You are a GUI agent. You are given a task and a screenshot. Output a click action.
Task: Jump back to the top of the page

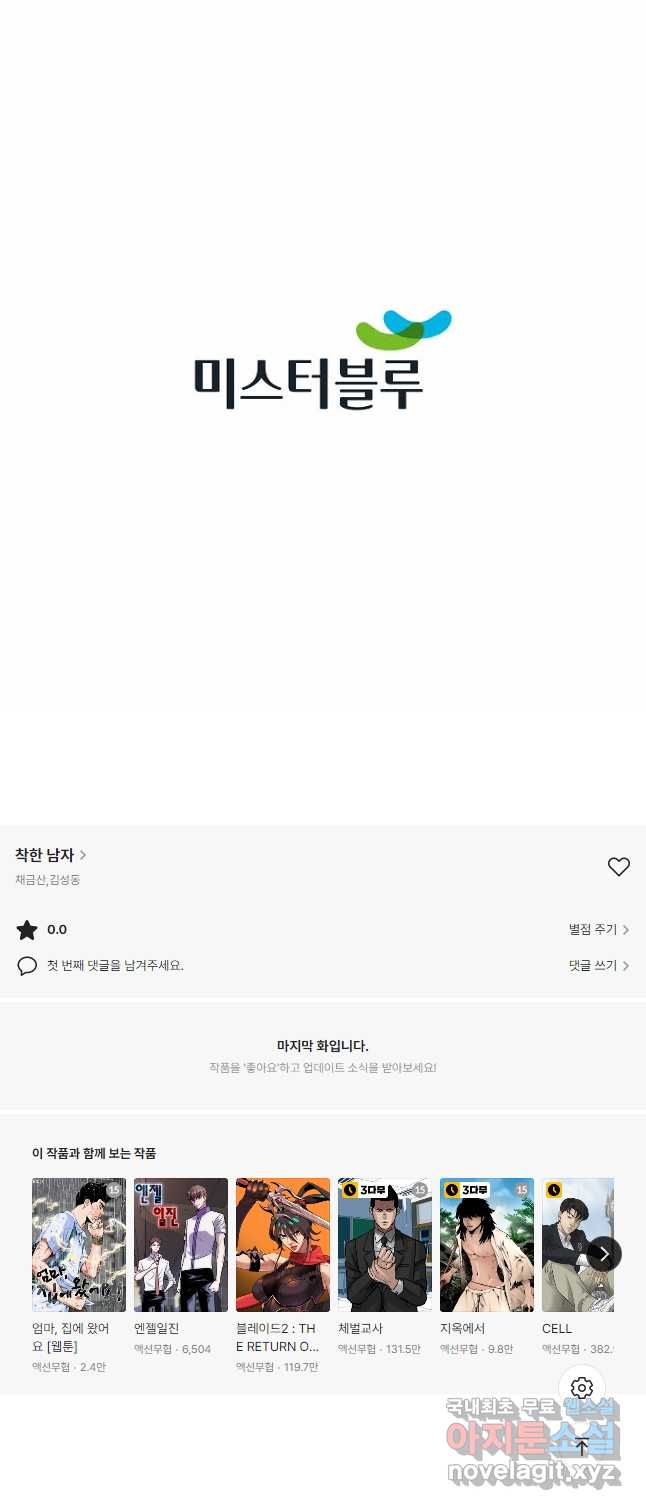[582, 1446]
